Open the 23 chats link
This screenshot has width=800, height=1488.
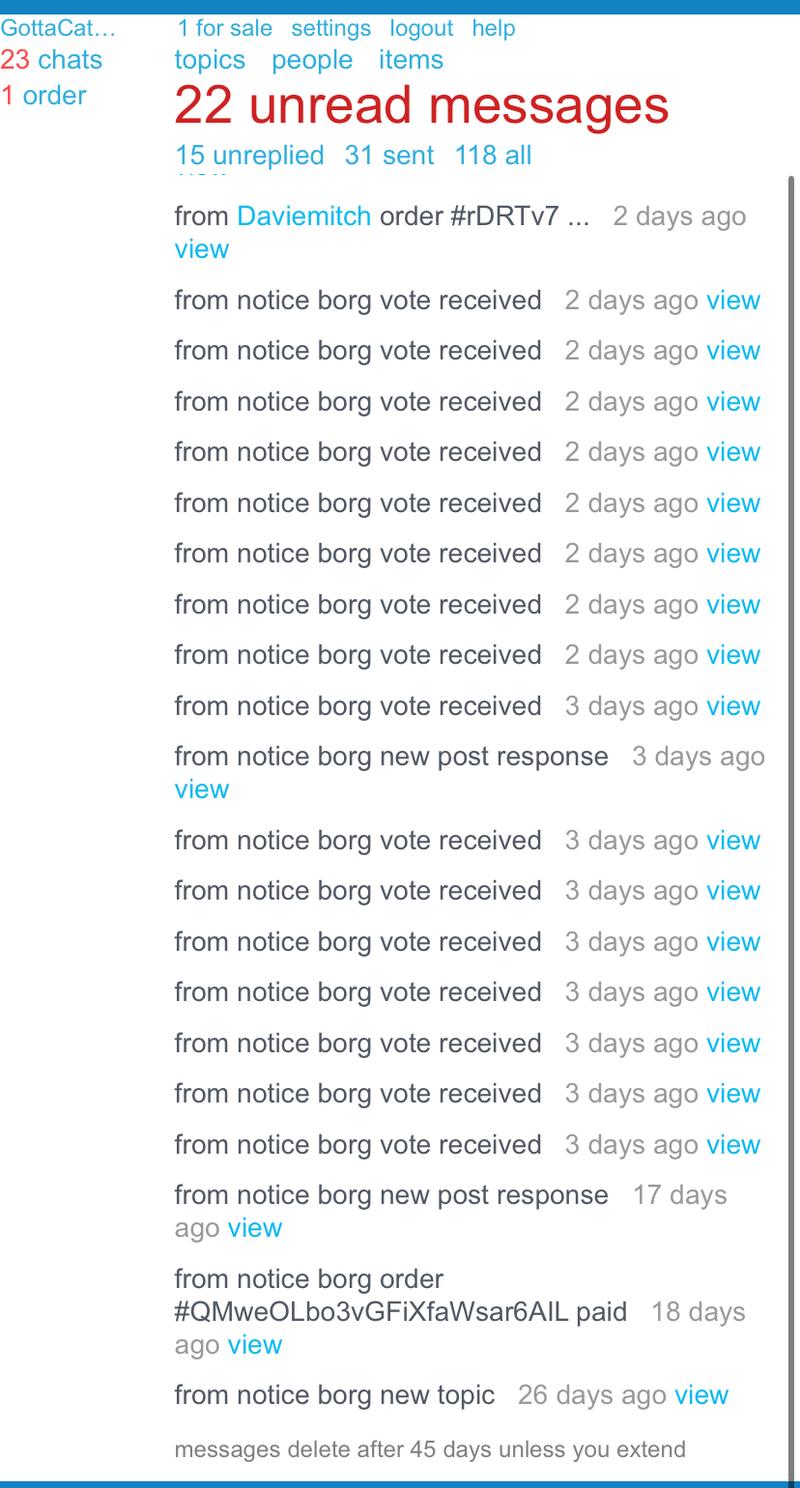51,60
